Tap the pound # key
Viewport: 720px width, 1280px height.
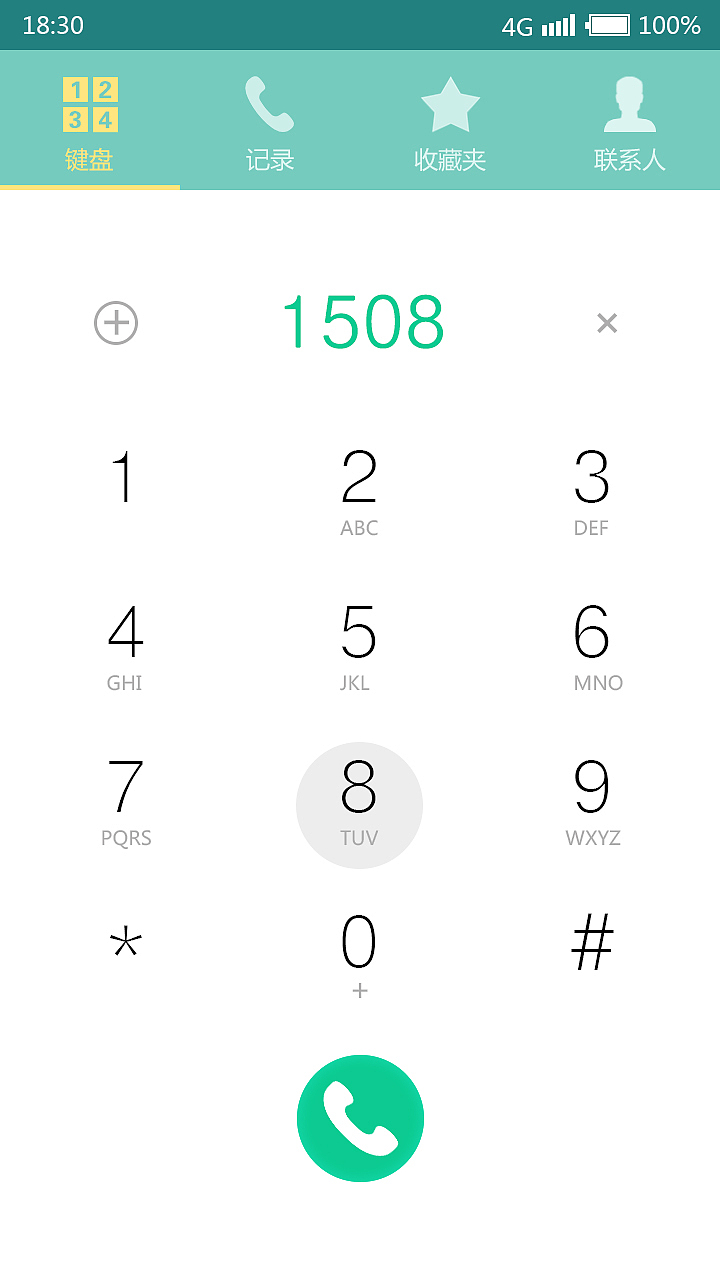(x=592, y=944)
